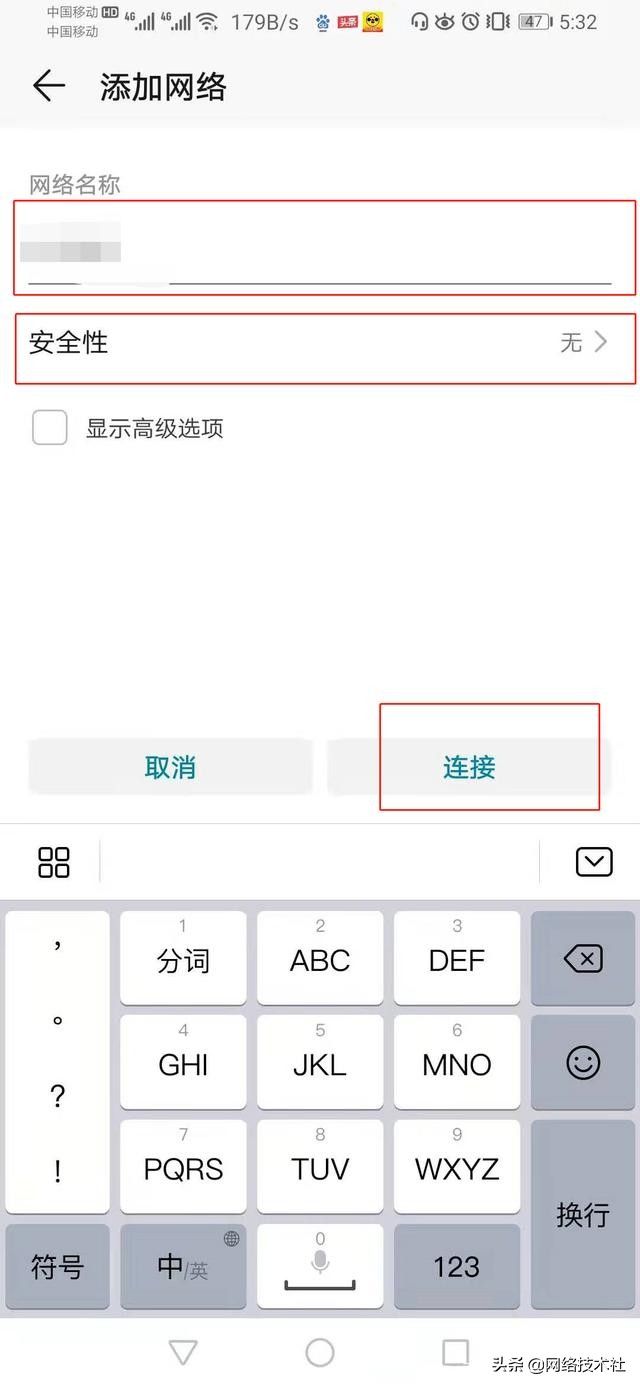The image size is (640, 1387).
Task: Open the keyboard grid menu icon
Action: point(54,861)
